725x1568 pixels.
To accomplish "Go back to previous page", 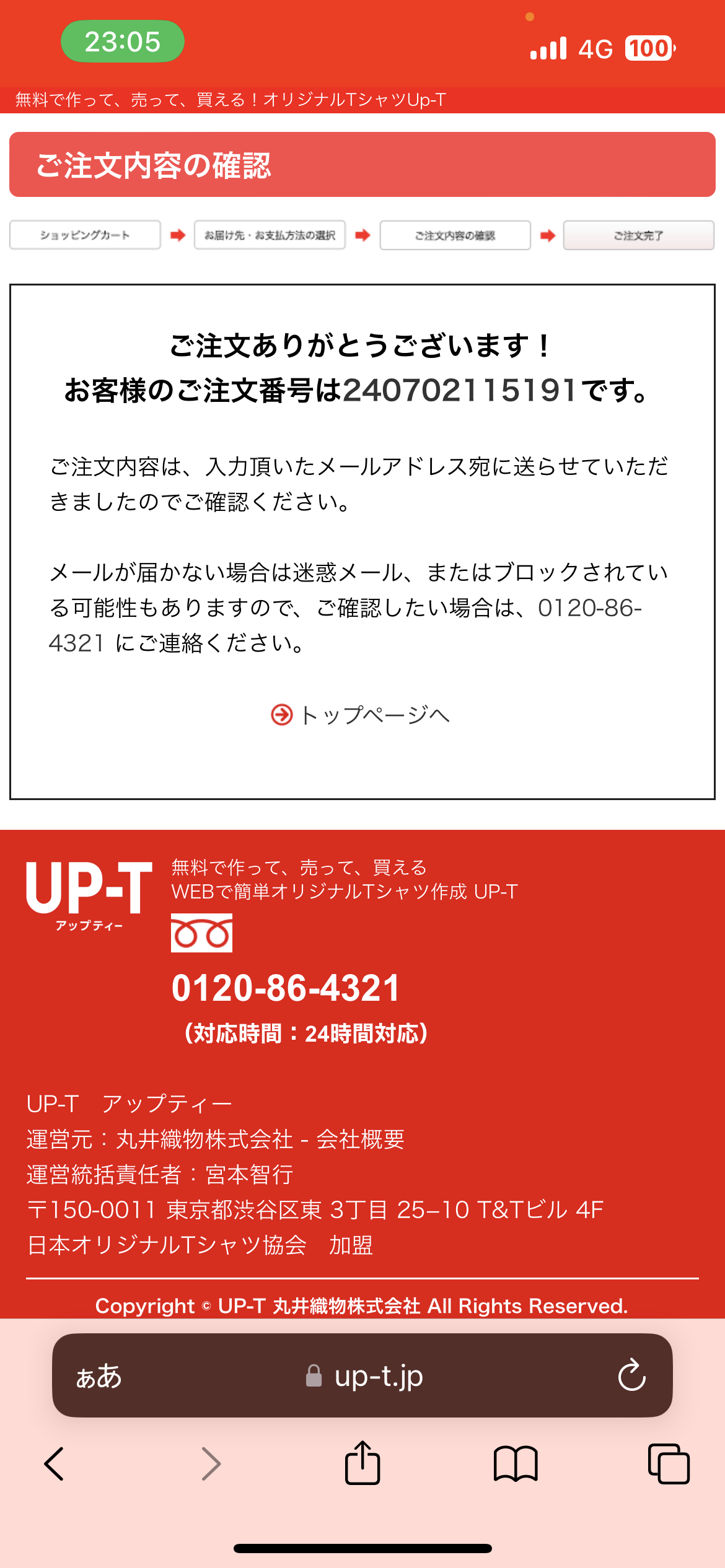I will 55,1464.
